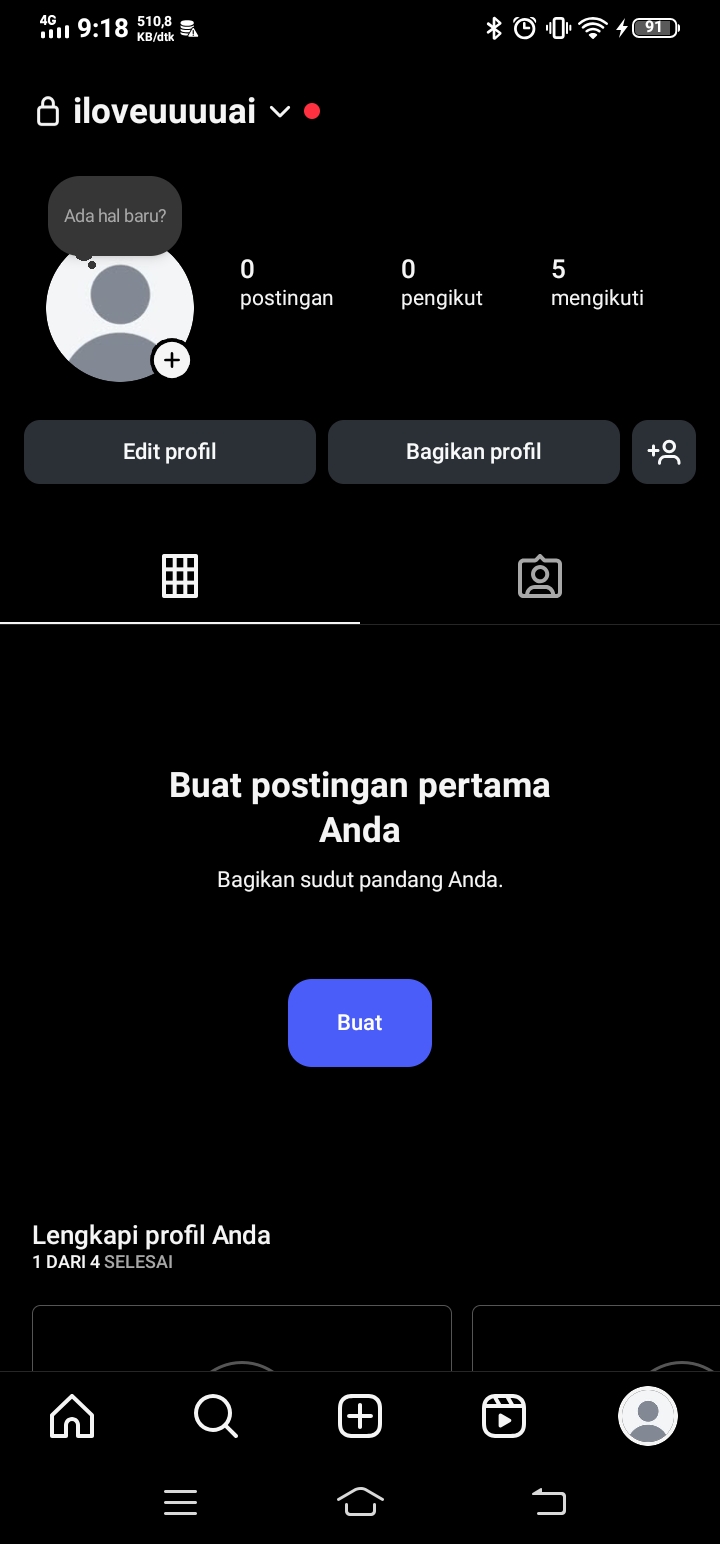Tap the Edit profil button
The height and width of the screenshot is (1544, 720).
[170, 452]
